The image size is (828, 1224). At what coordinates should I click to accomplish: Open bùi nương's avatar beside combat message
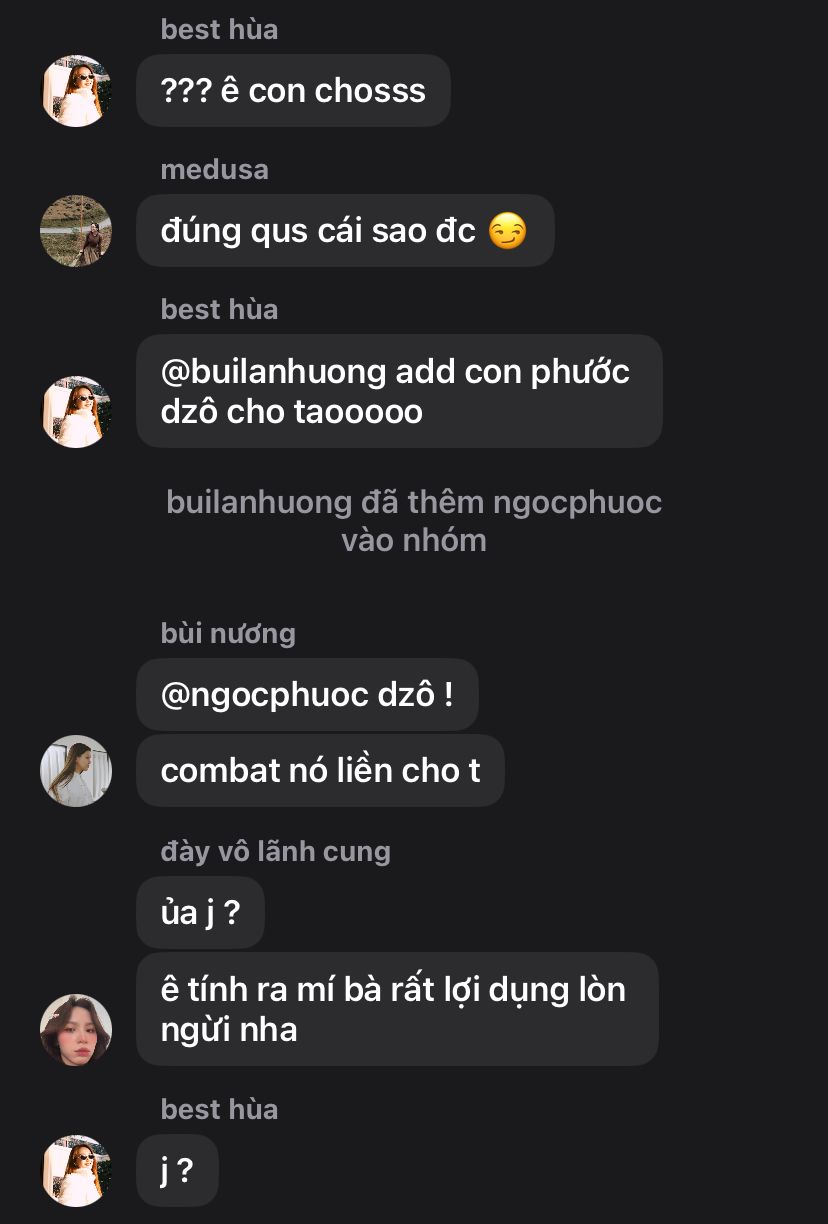pyautogui.click(x=76, y=771)
